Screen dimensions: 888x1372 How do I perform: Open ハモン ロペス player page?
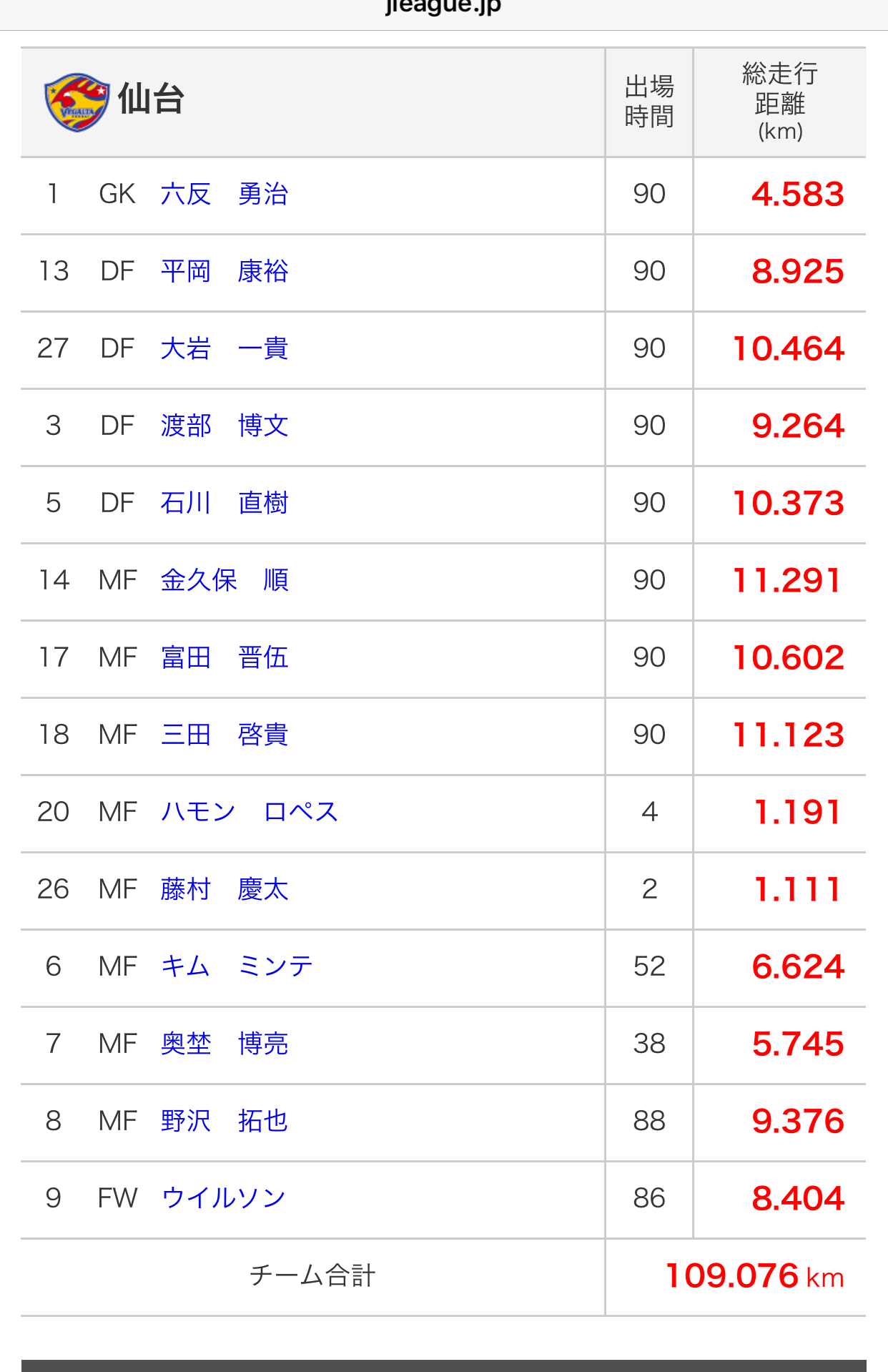click(249, 813)
